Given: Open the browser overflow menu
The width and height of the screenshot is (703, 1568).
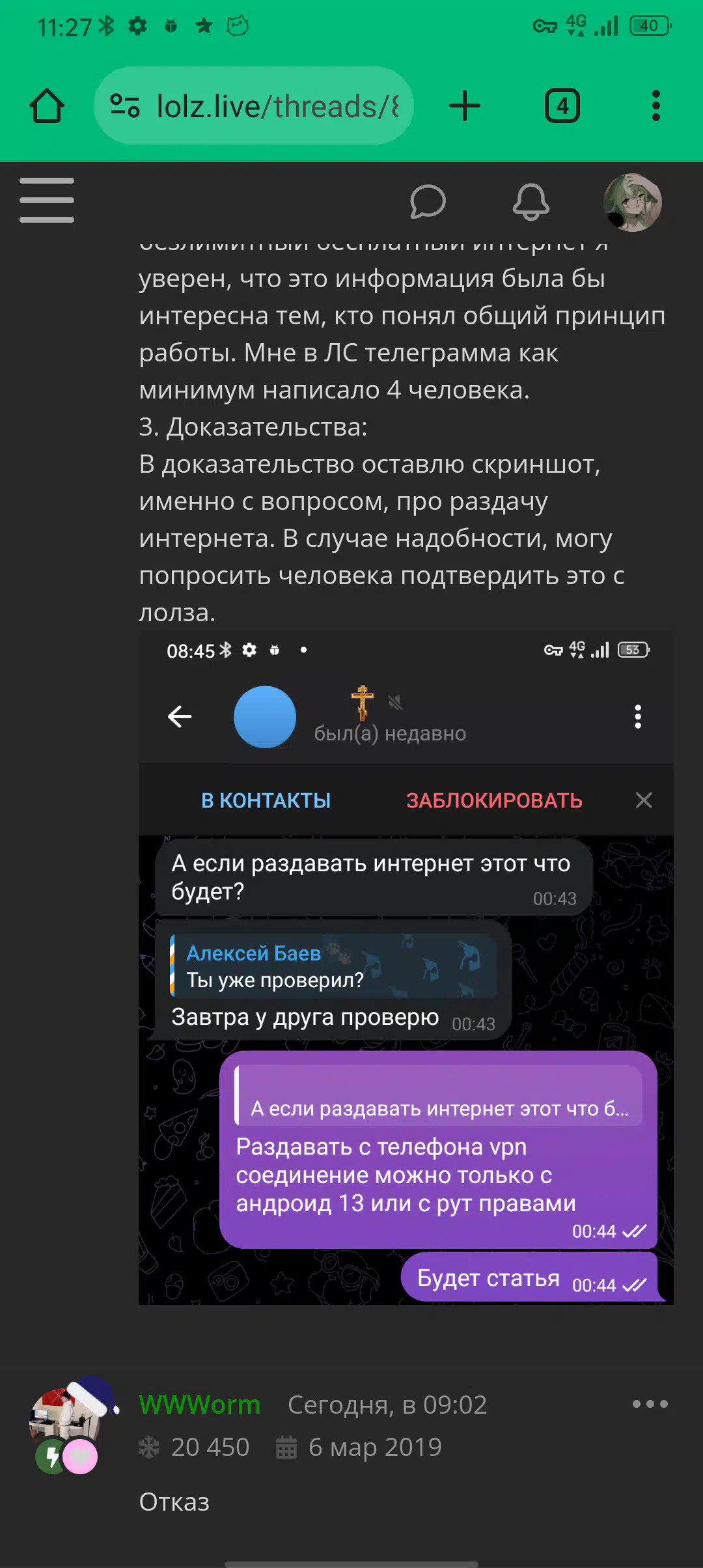Looking at the screenshot, I should pyautogui.click(x=655, y=105).
